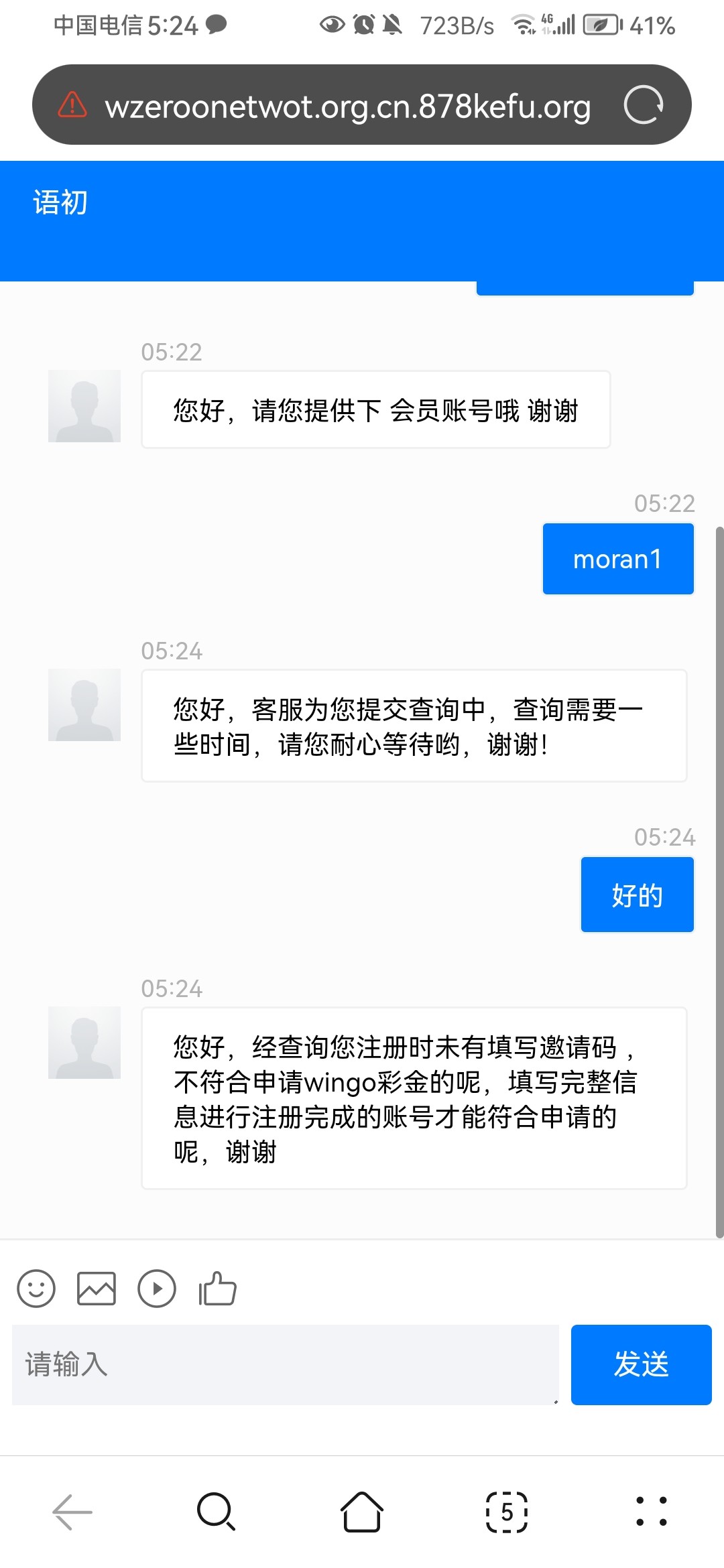724x1568 pixels.
Task: Open the tab switcher showing 5 tabs
Action: click(507, 1512)
